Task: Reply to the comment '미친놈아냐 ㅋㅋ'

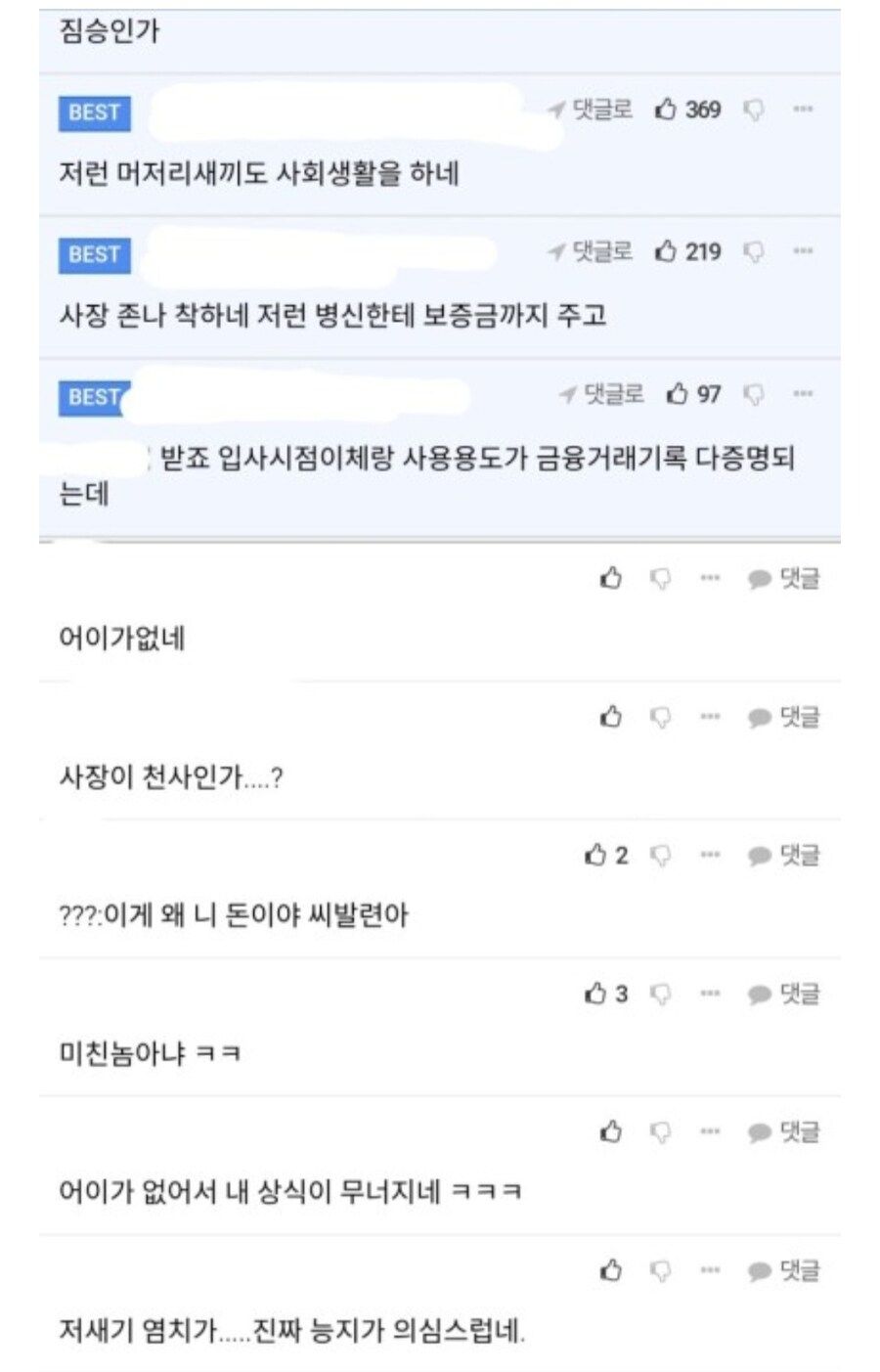Action: pyautogui.click(x=784, y=994)
